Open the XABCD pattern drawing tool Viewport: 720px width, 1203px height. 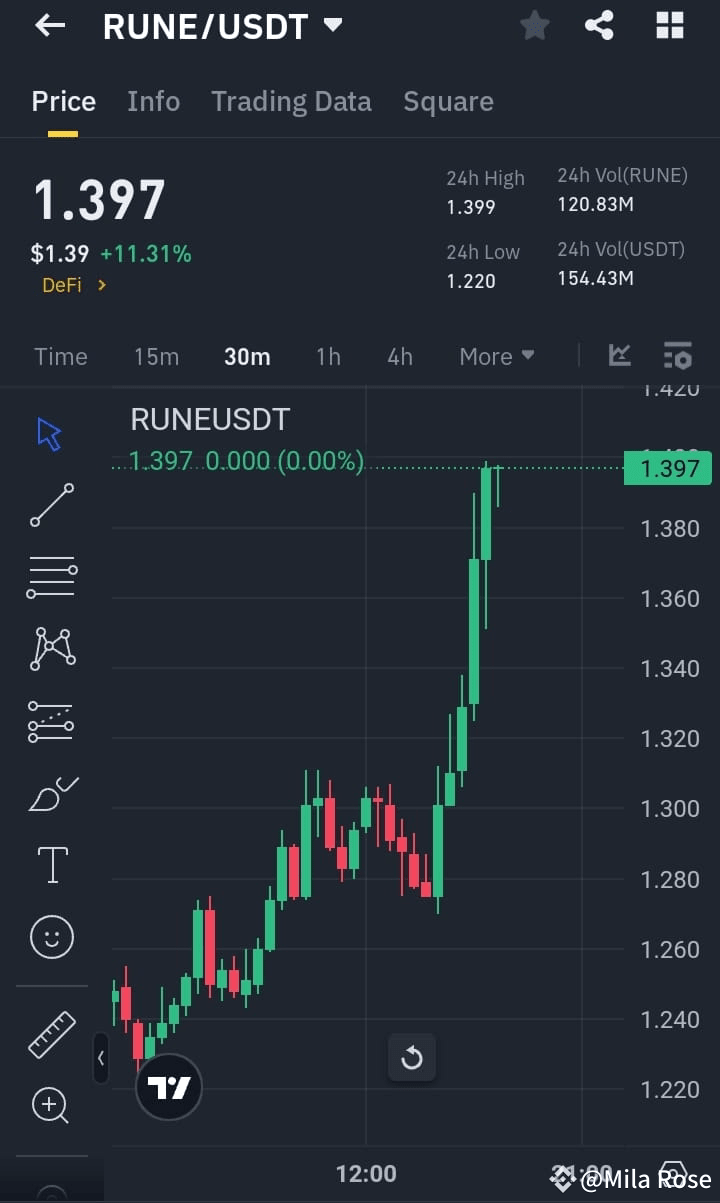click(x=50, y=648)
